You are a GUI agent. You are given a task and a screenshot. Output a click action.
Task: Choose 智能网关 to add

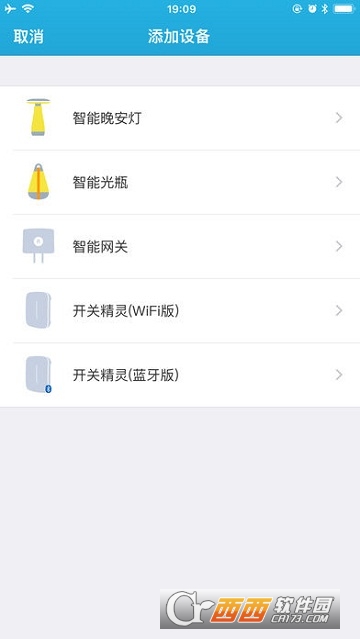[x=180, y=247]
